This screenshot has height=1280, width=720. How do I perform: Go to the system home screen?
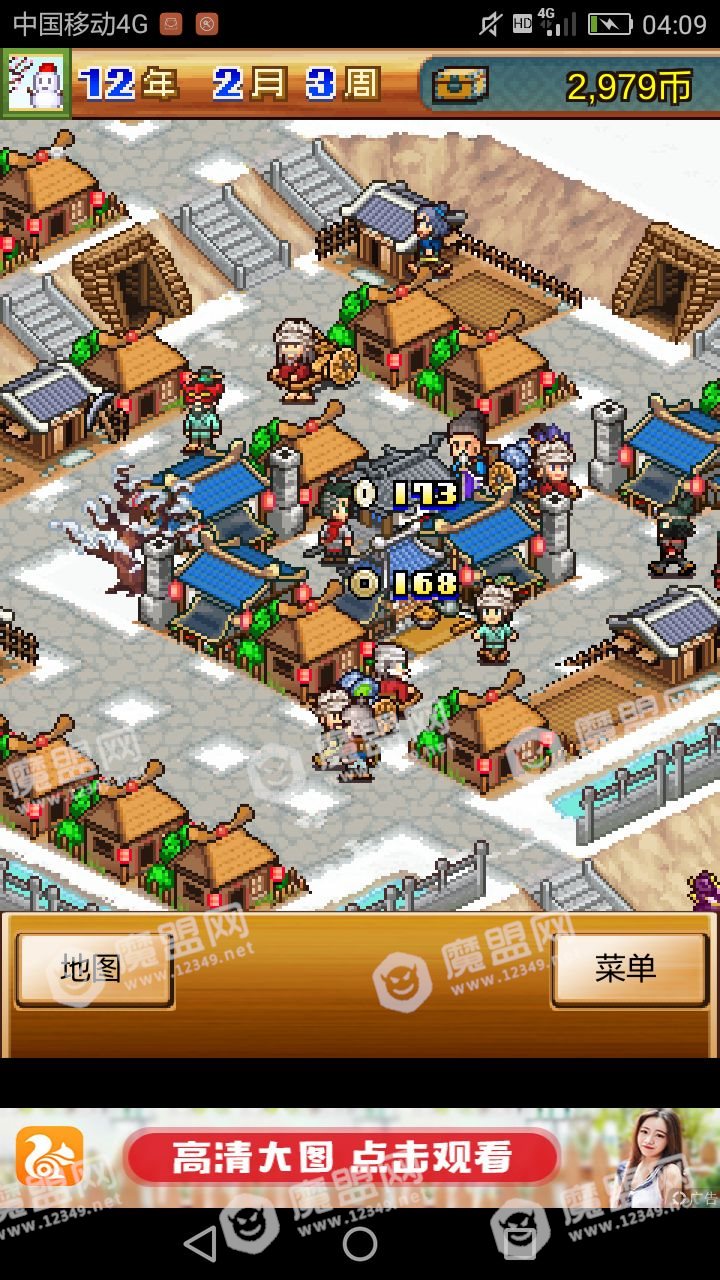click(360, 1244)
